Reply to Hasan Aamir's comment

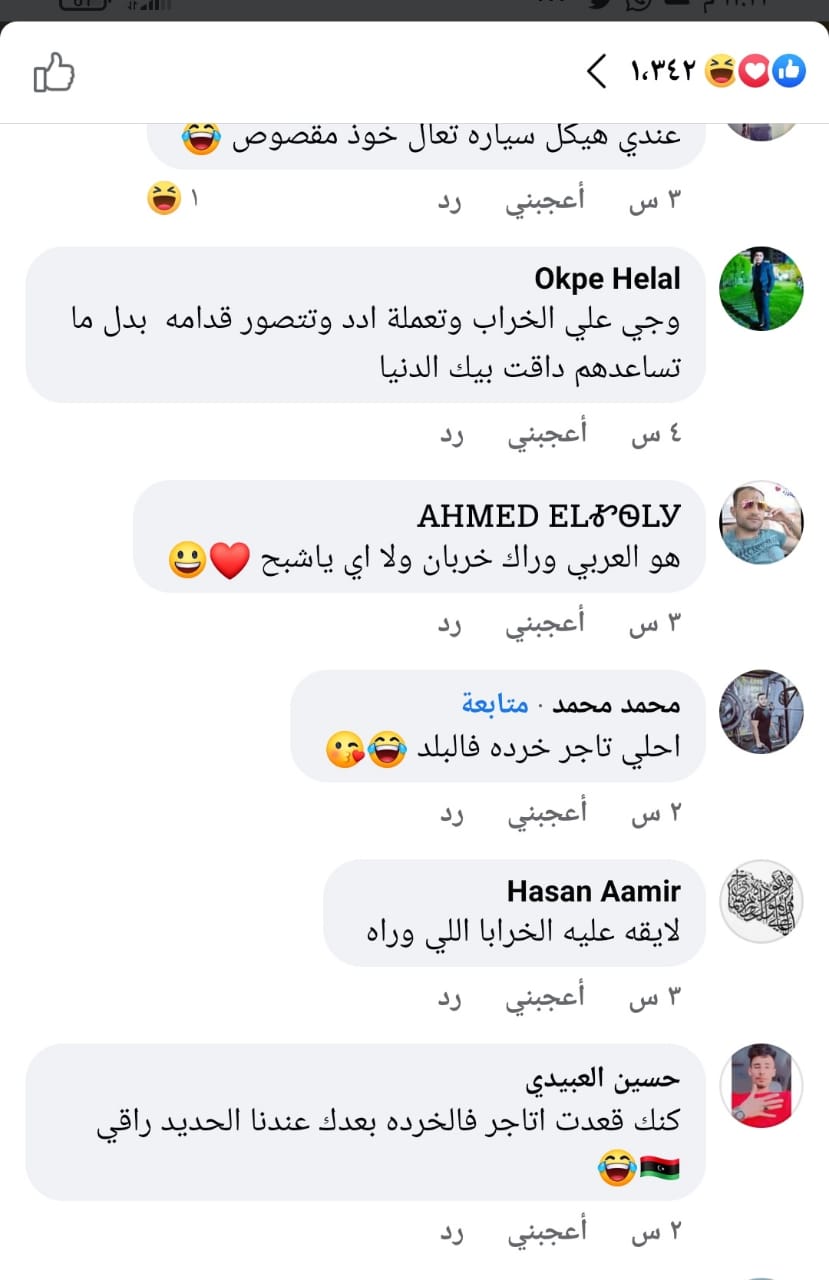453,998
